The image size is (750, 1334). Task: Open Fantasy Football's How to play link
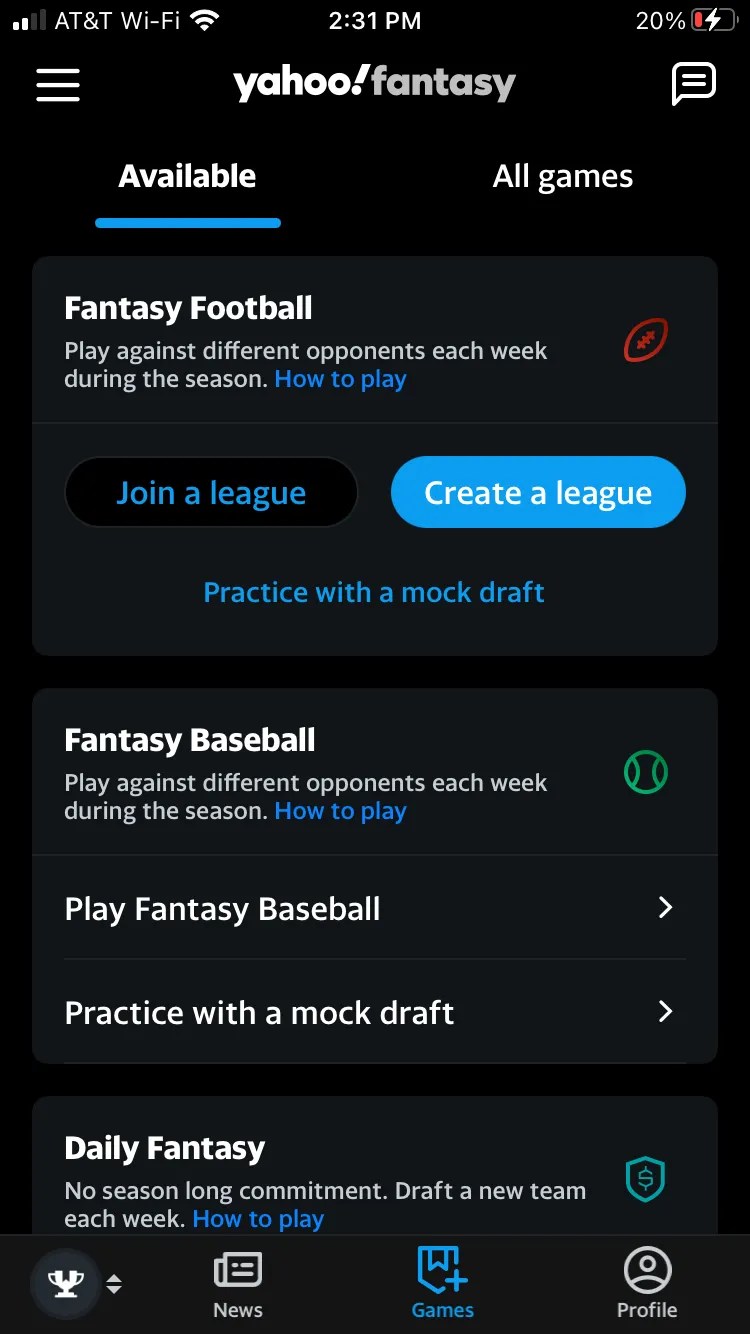340,379
